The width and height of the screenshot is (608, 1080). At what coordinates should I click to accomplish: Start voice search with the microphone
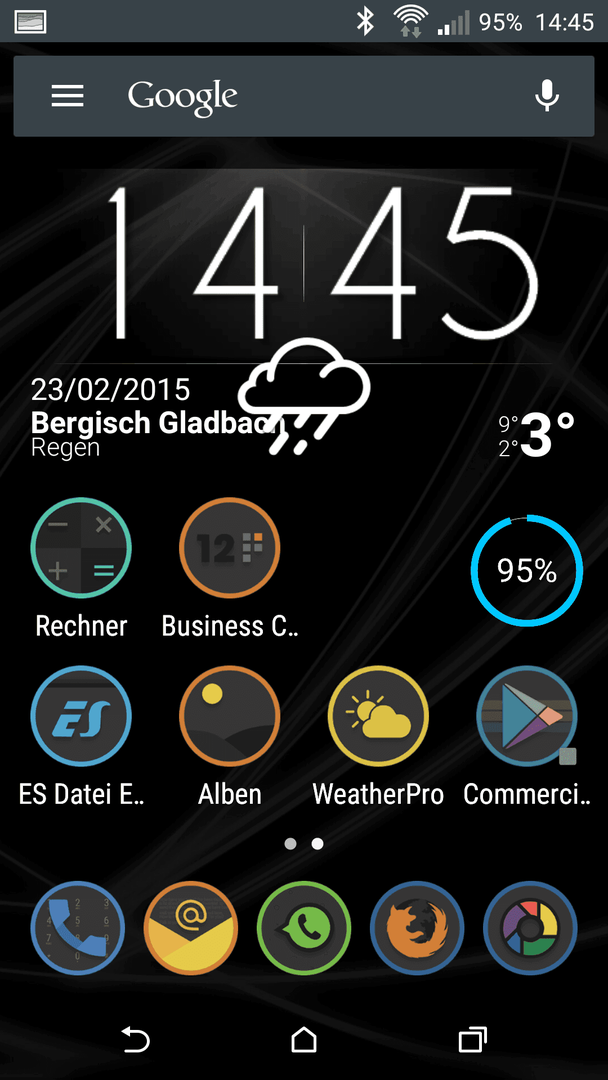(x=547, y=96)
